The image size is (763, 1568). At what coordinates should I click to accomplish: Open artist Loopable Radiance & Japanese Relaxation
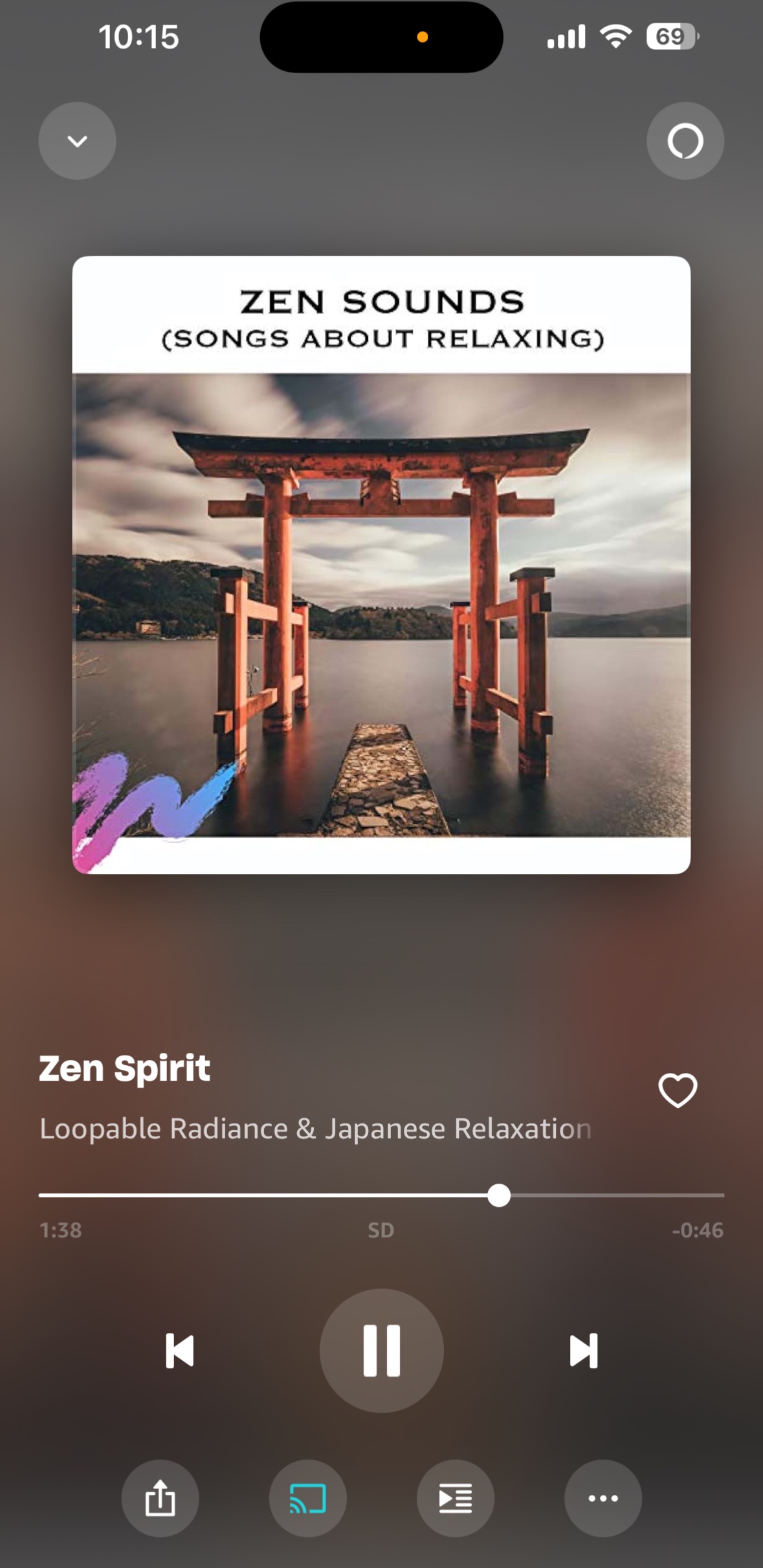tap(315, 1129)
